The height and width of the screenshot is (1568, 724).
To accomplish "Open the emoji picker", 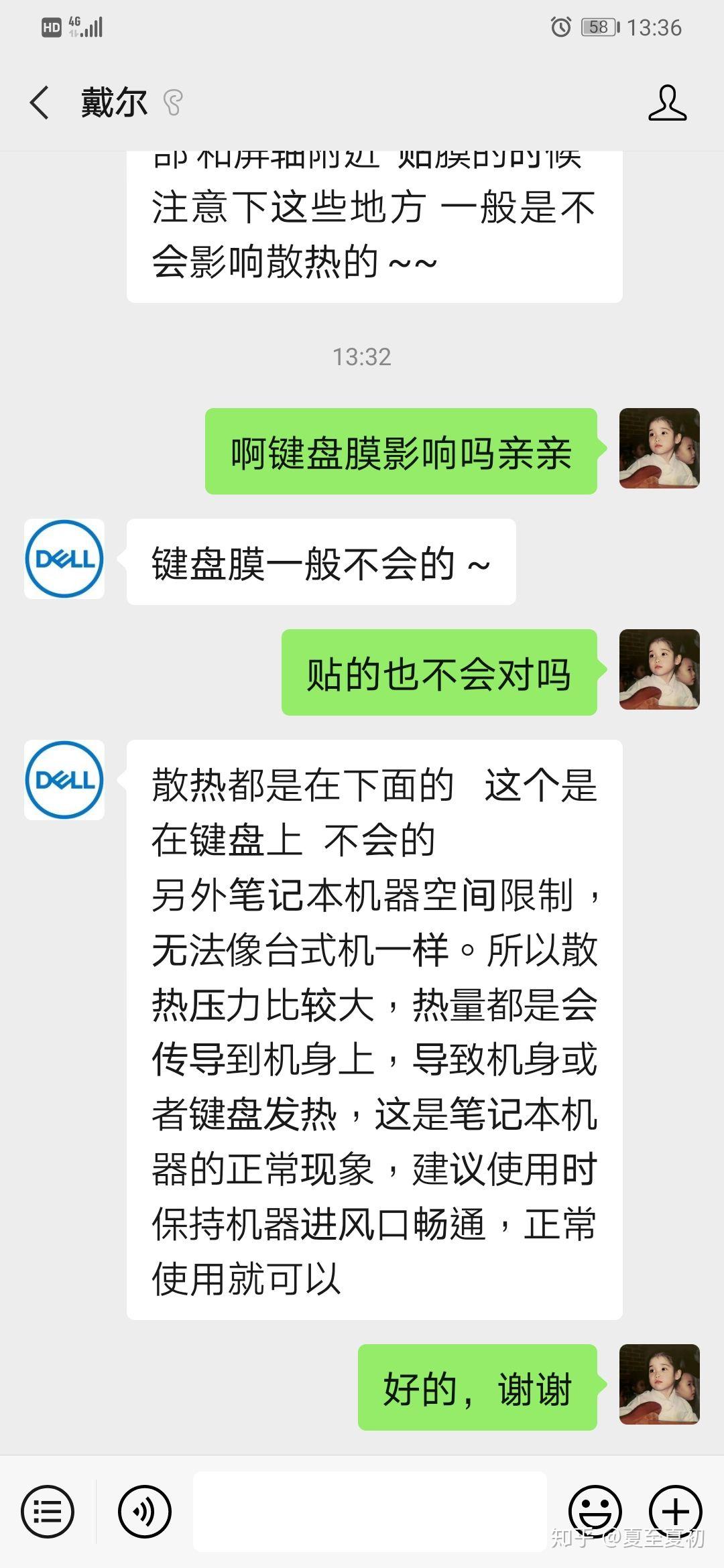I will point(595,1511).
